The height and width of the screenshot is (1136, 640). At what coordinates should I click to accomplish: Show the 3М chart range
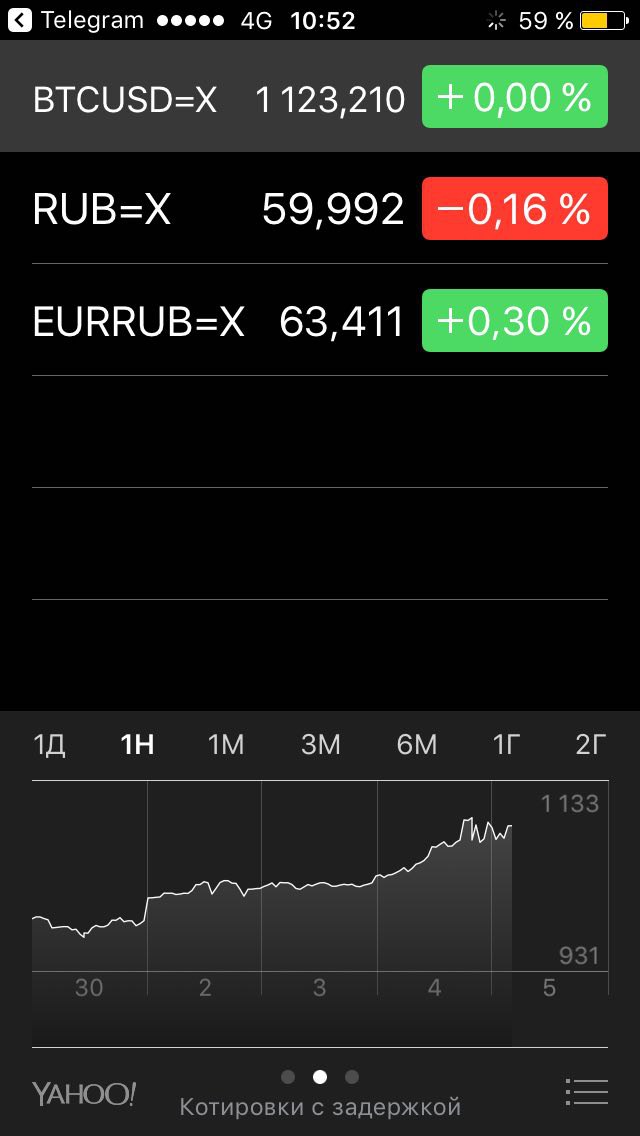(320, 745)
